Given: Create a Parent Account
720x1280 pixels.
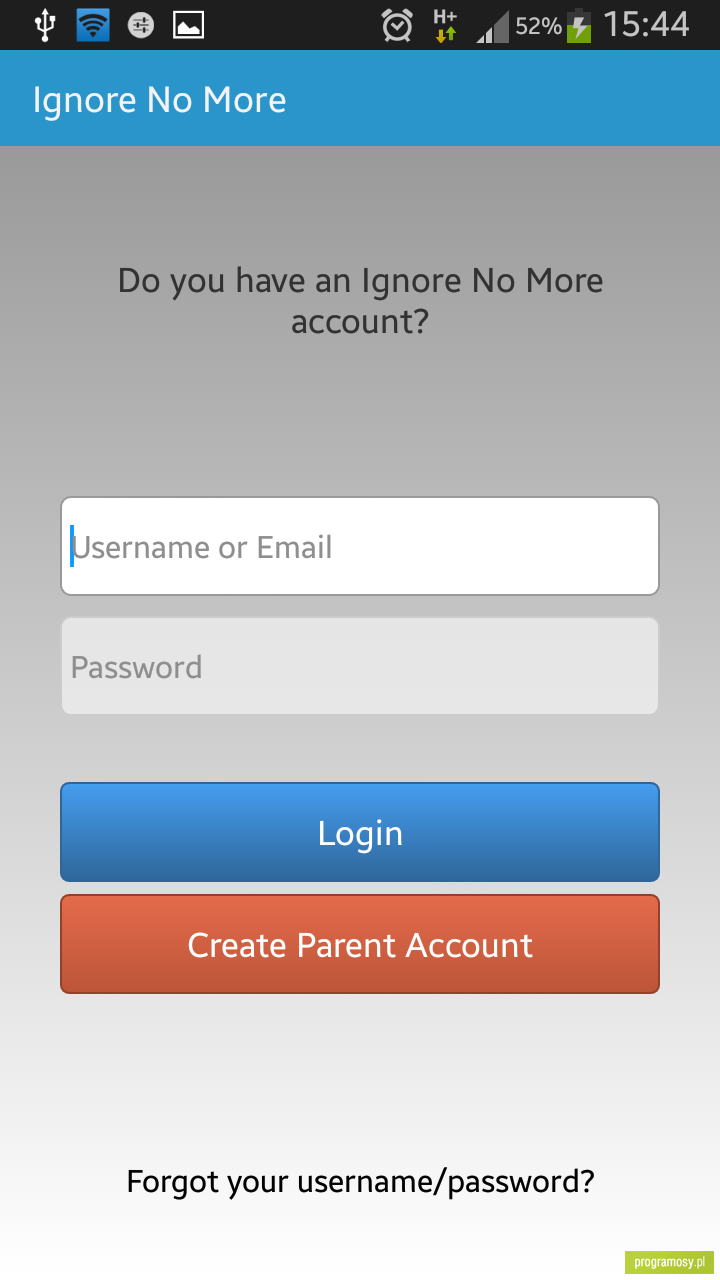Looking at the screenshot, I should click(x=360, y=944).
